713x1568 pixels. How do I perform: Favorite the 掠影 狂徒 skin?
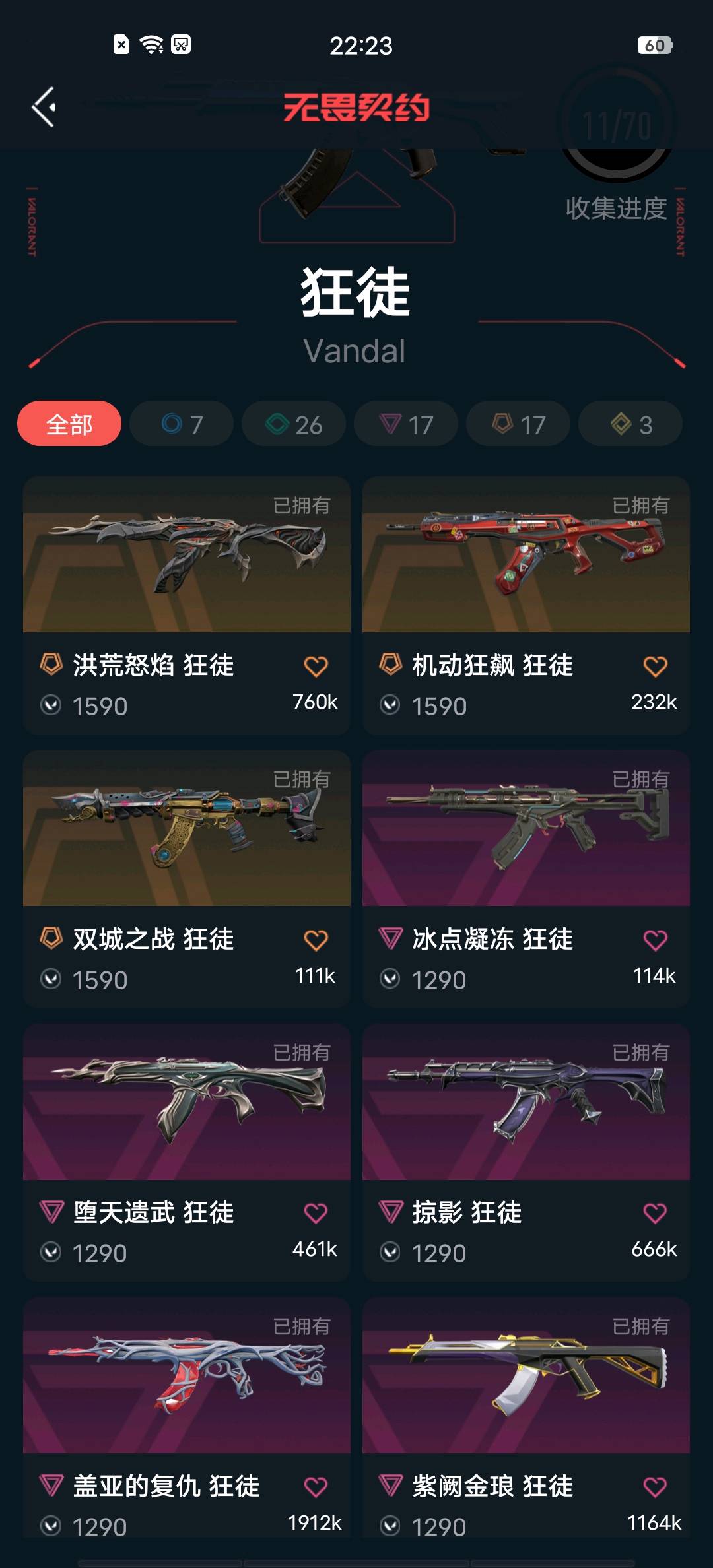[x=655, y=1213]
